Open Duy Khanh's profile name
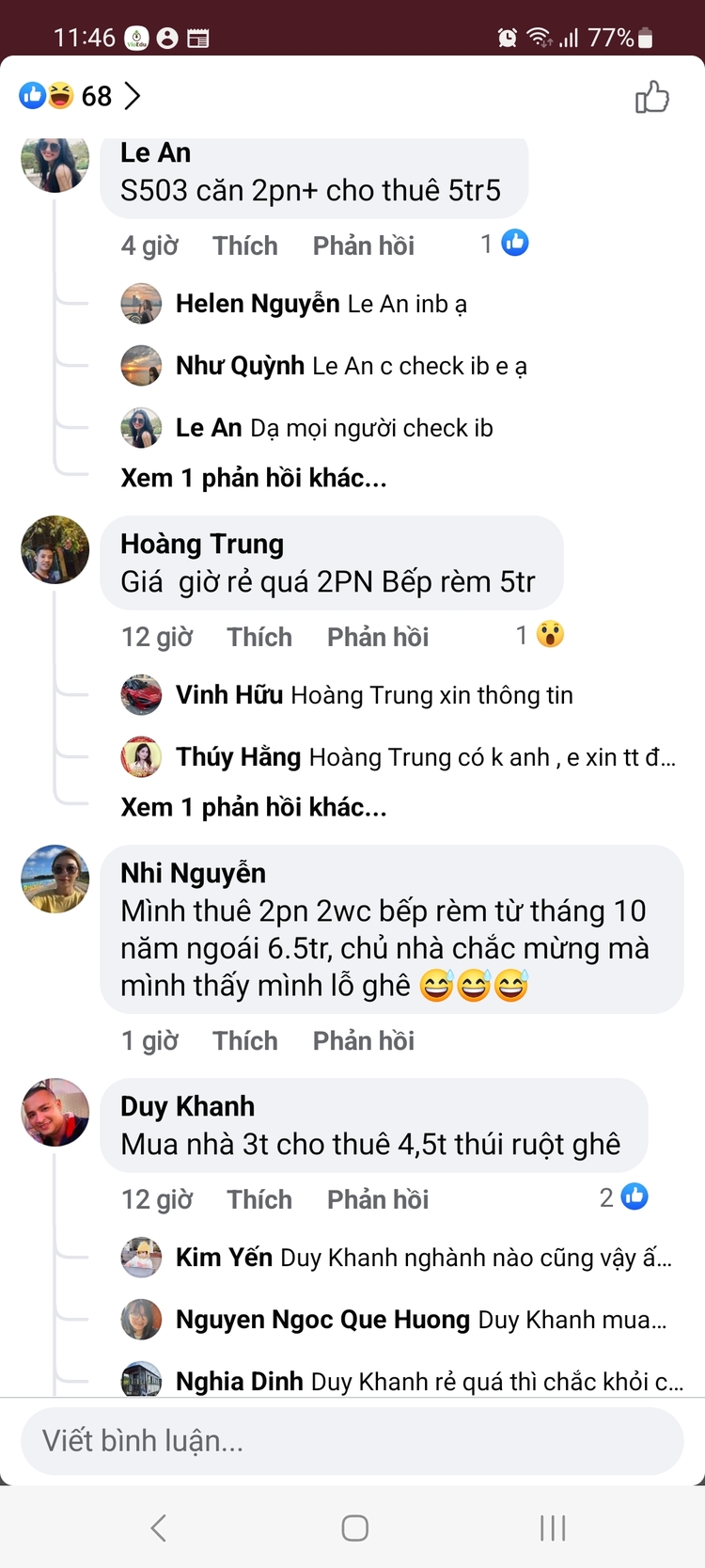 click(187, 1106)
